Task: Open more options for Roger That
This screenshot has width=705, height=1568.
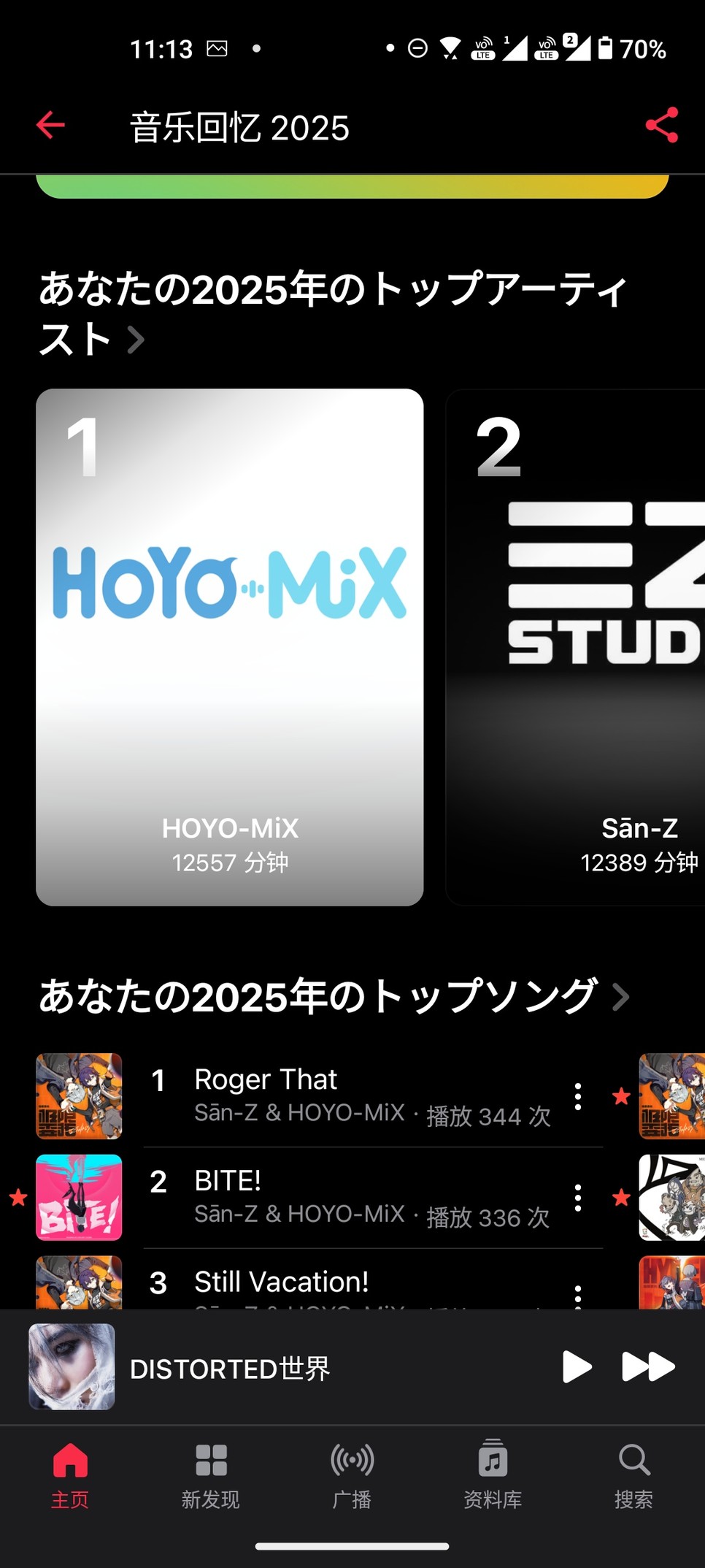Action: 578,1096
